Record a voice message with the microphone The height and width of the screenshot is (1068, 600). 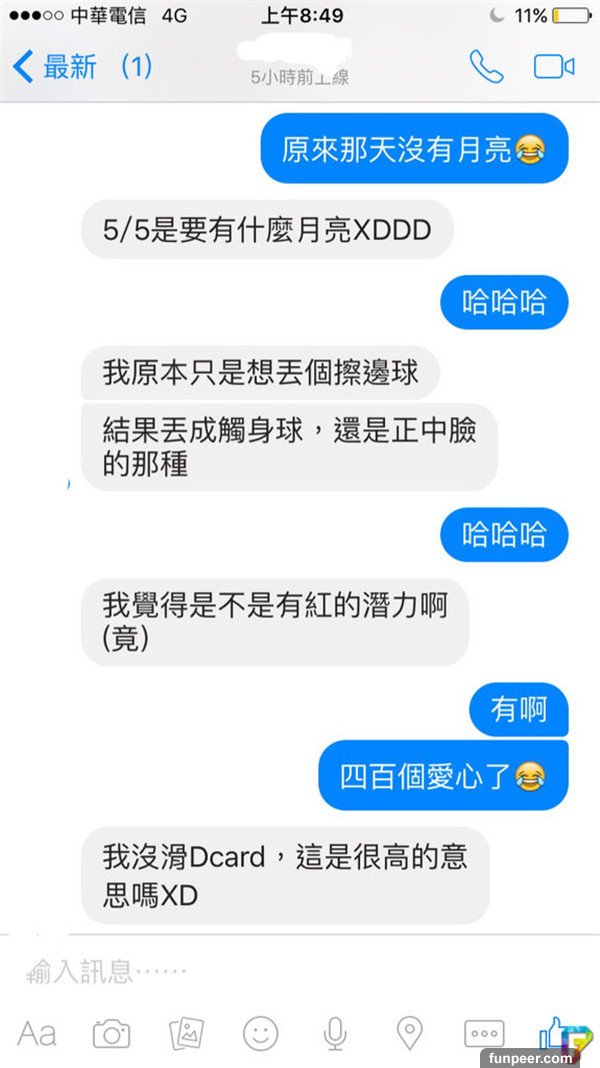coord(335,1033)
